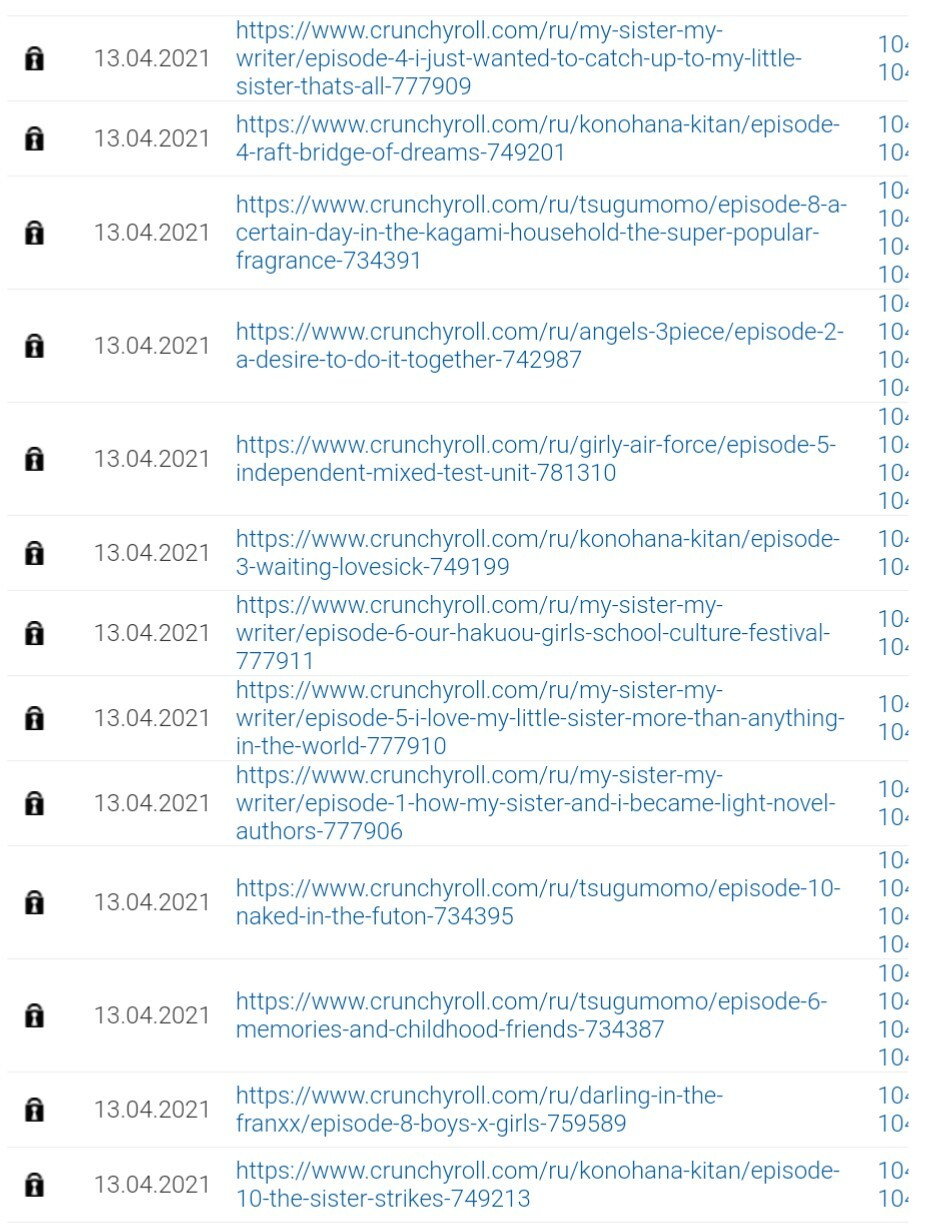This screenshot has height=1232, width=936.
Task: Open the Konohana Kitan episode-4 raft-bridge link
Action: [537, 138]
